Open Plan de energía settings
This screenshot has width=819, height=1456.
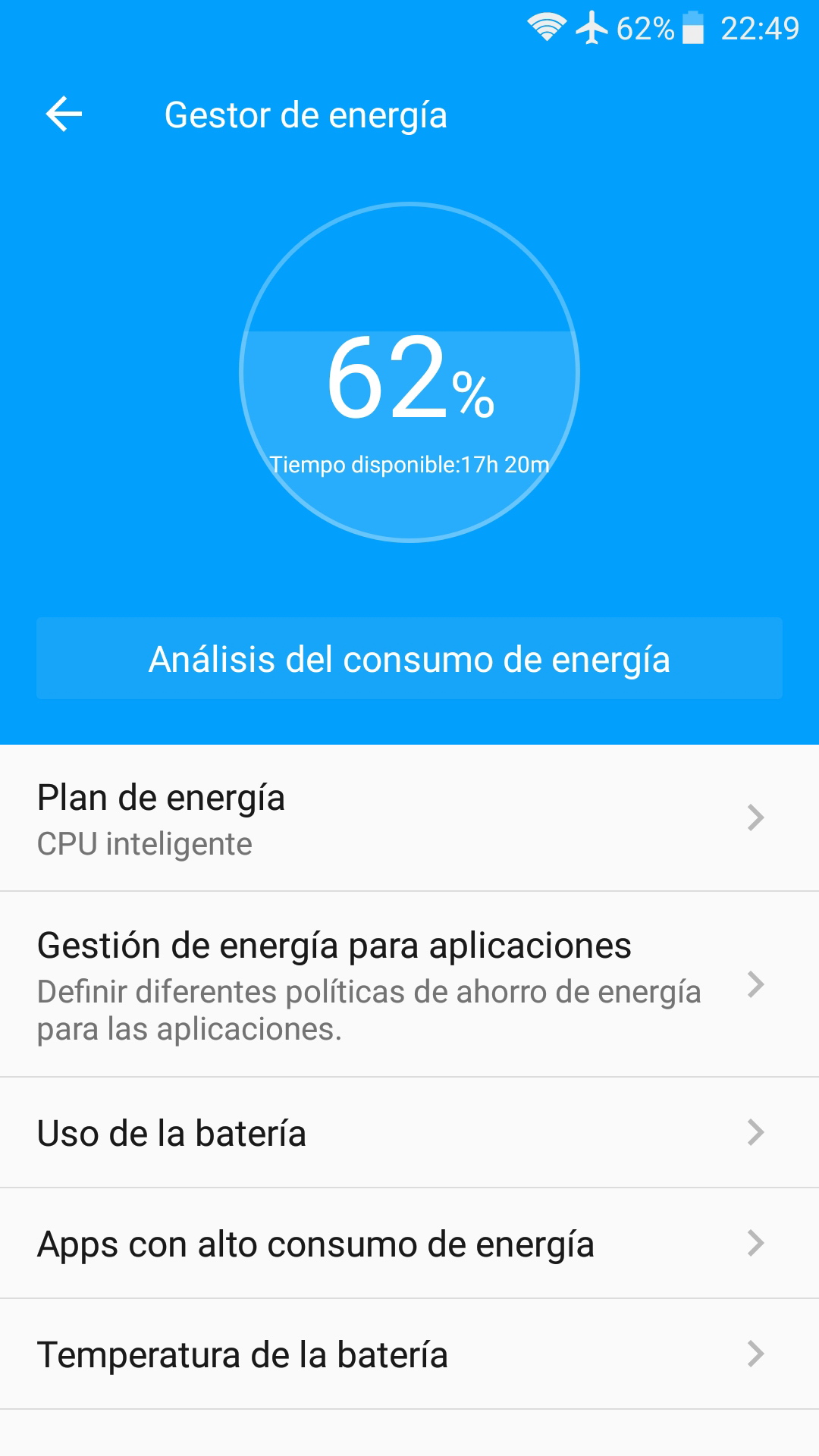[x=409, y=819]
